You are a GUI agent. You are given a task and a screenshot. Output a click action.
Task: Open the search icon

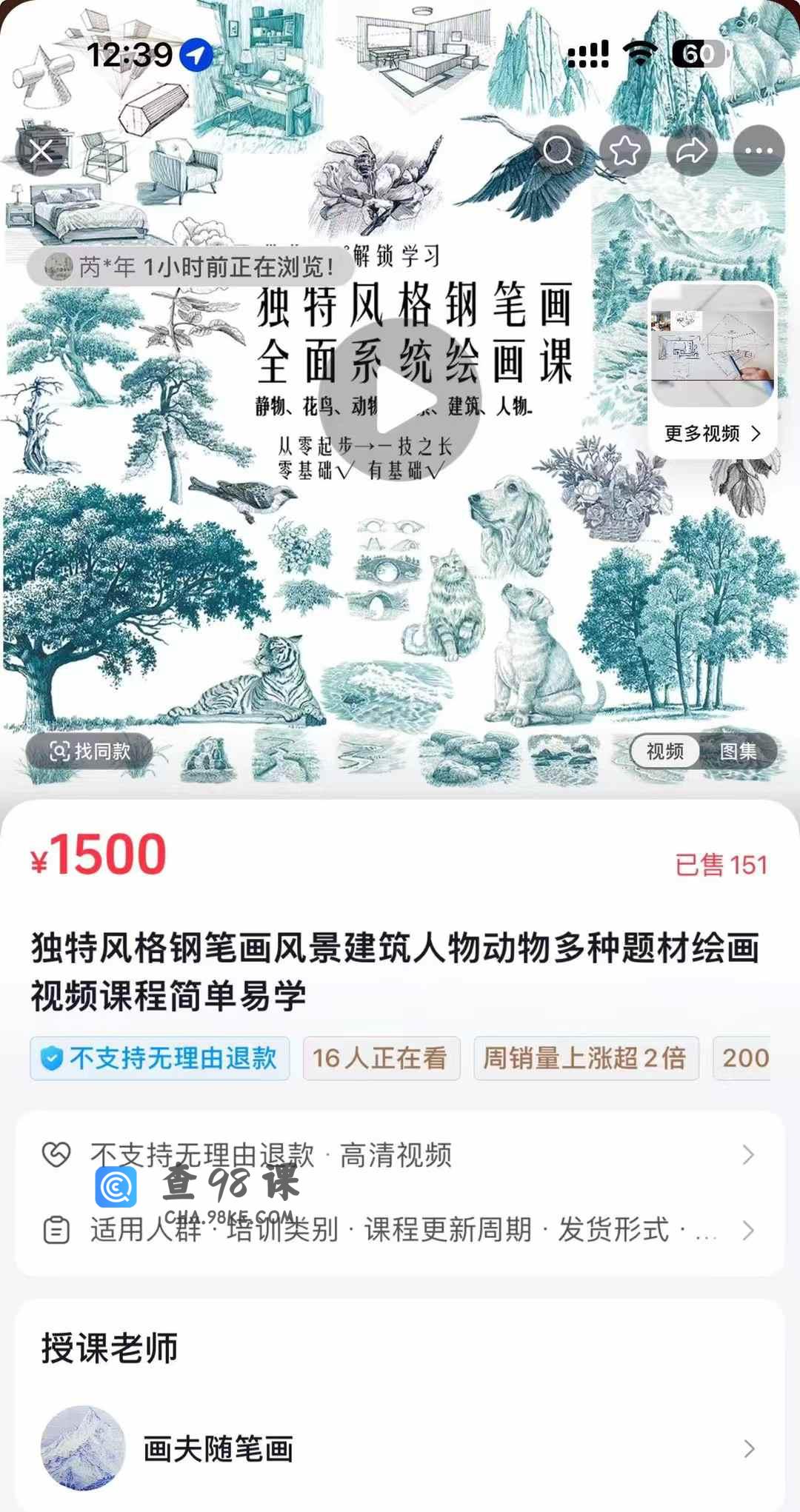tap(557, 151)
